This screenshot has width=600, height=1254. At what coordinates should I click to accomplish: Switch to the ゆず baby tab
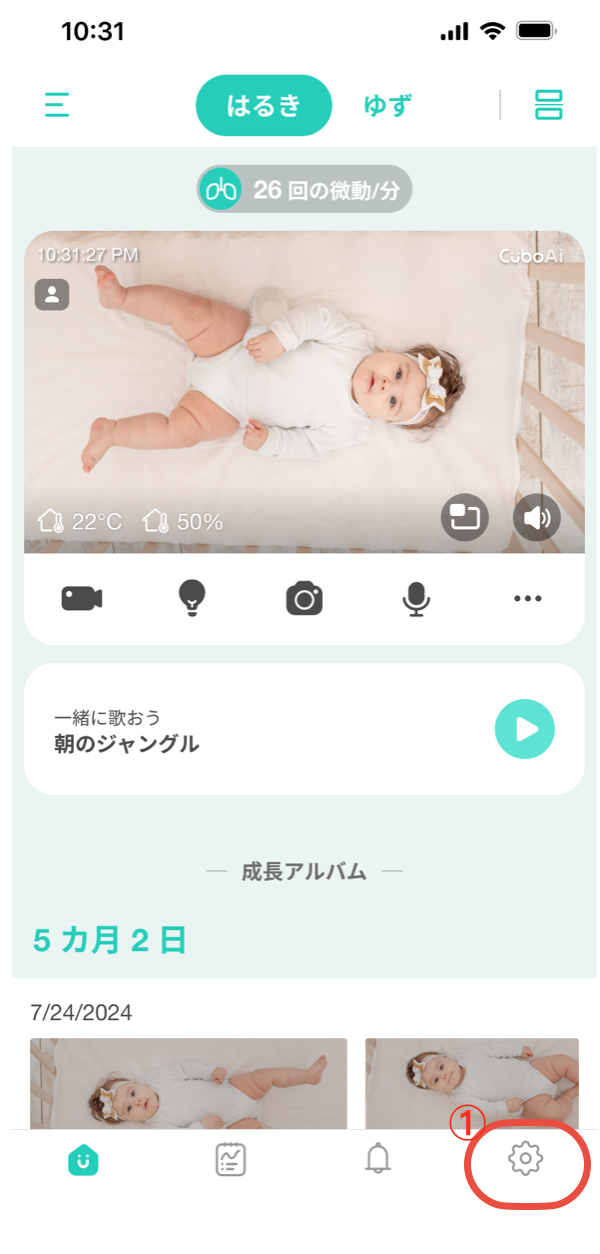click(x=387, y=105)
